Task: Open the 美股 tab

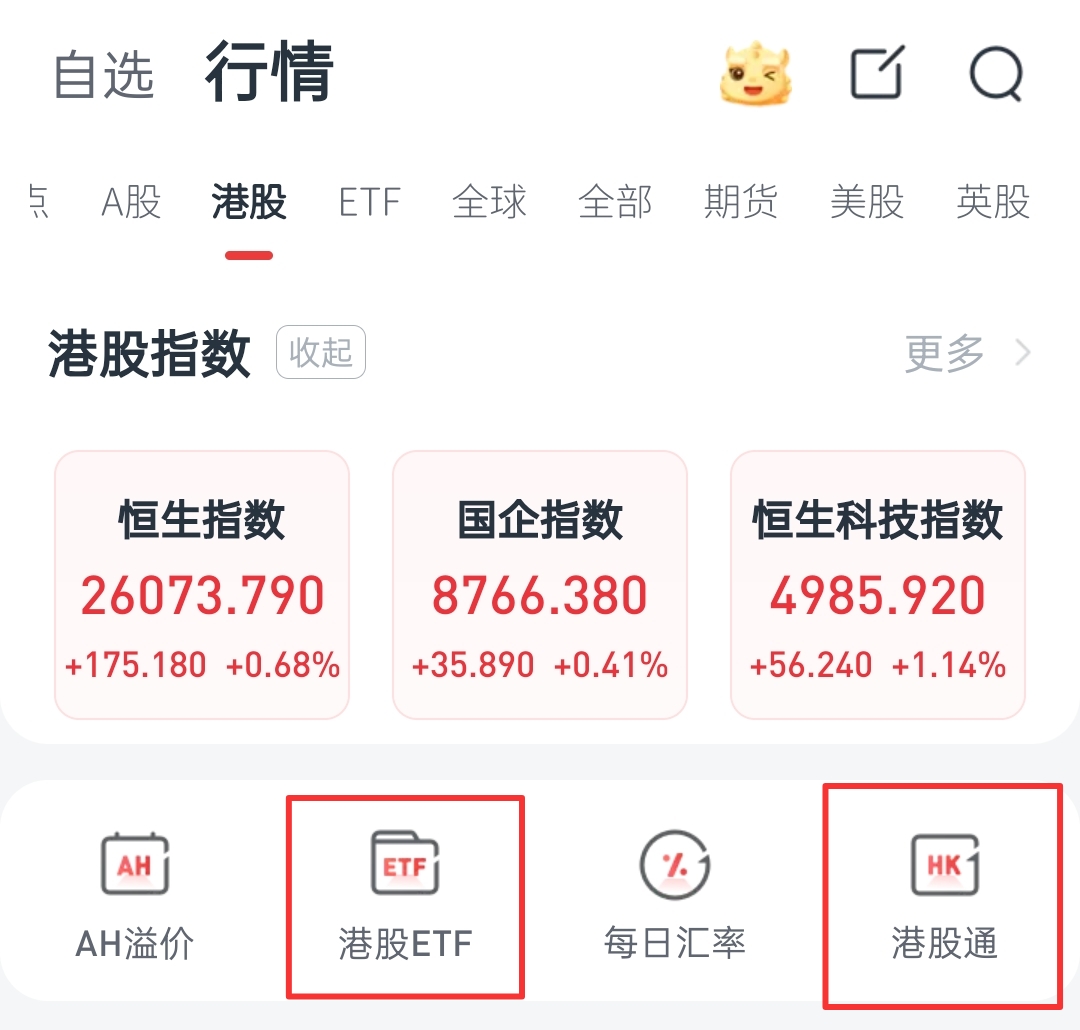Action: pos(866,202)
